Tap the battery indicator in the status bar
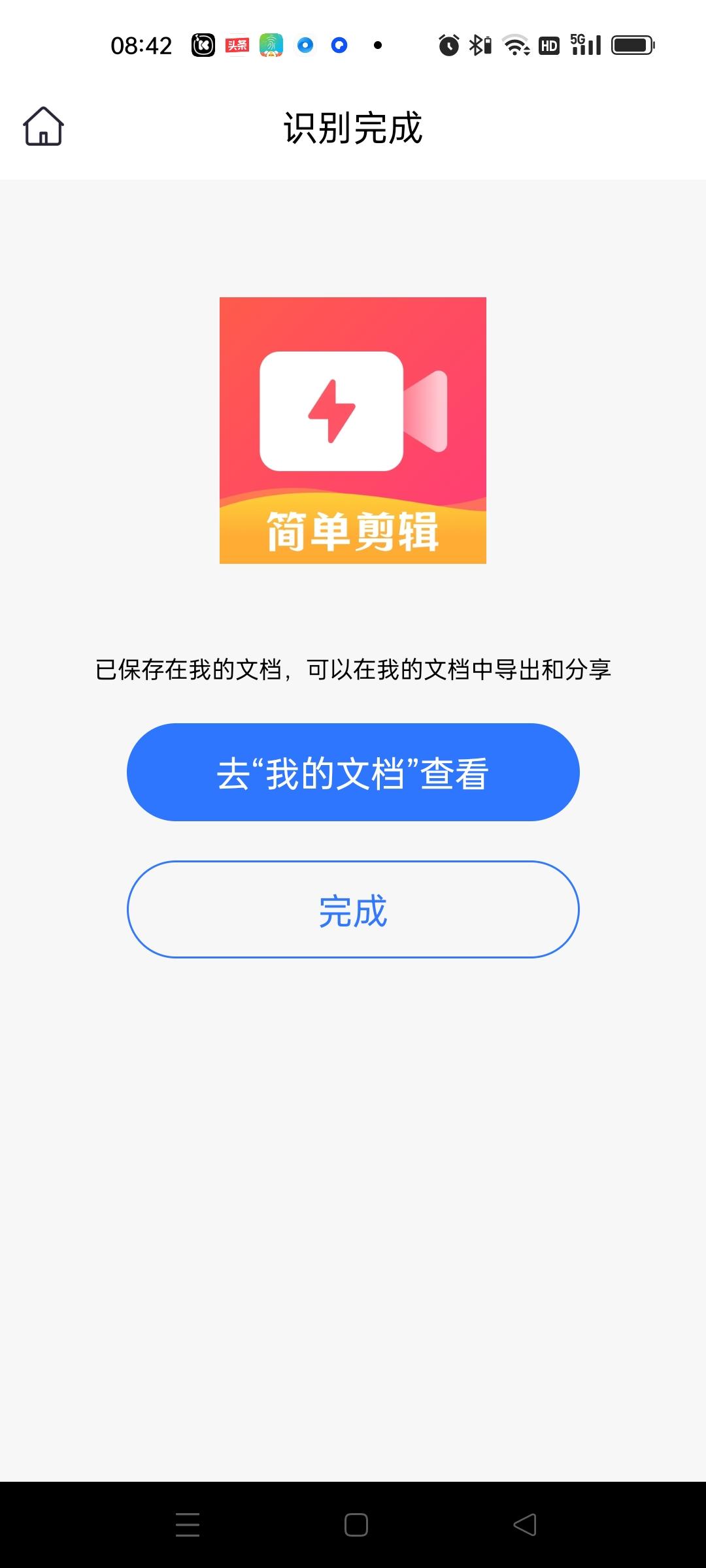 pos(631,44)
